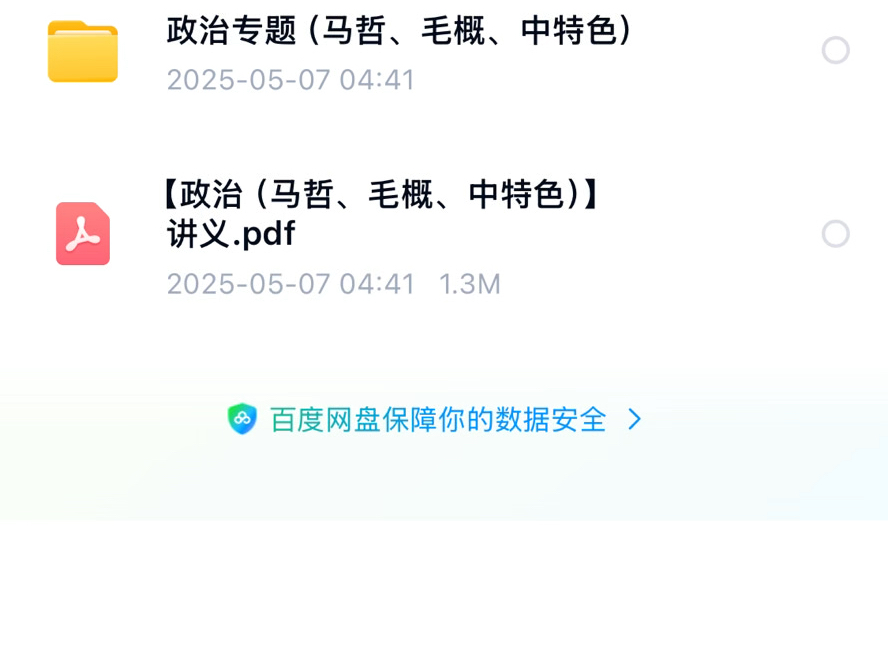This screenshot has height=666, width=888.
Task: Select the 讲义.pdf file checkbox
Action: click(x=835, y=234)
